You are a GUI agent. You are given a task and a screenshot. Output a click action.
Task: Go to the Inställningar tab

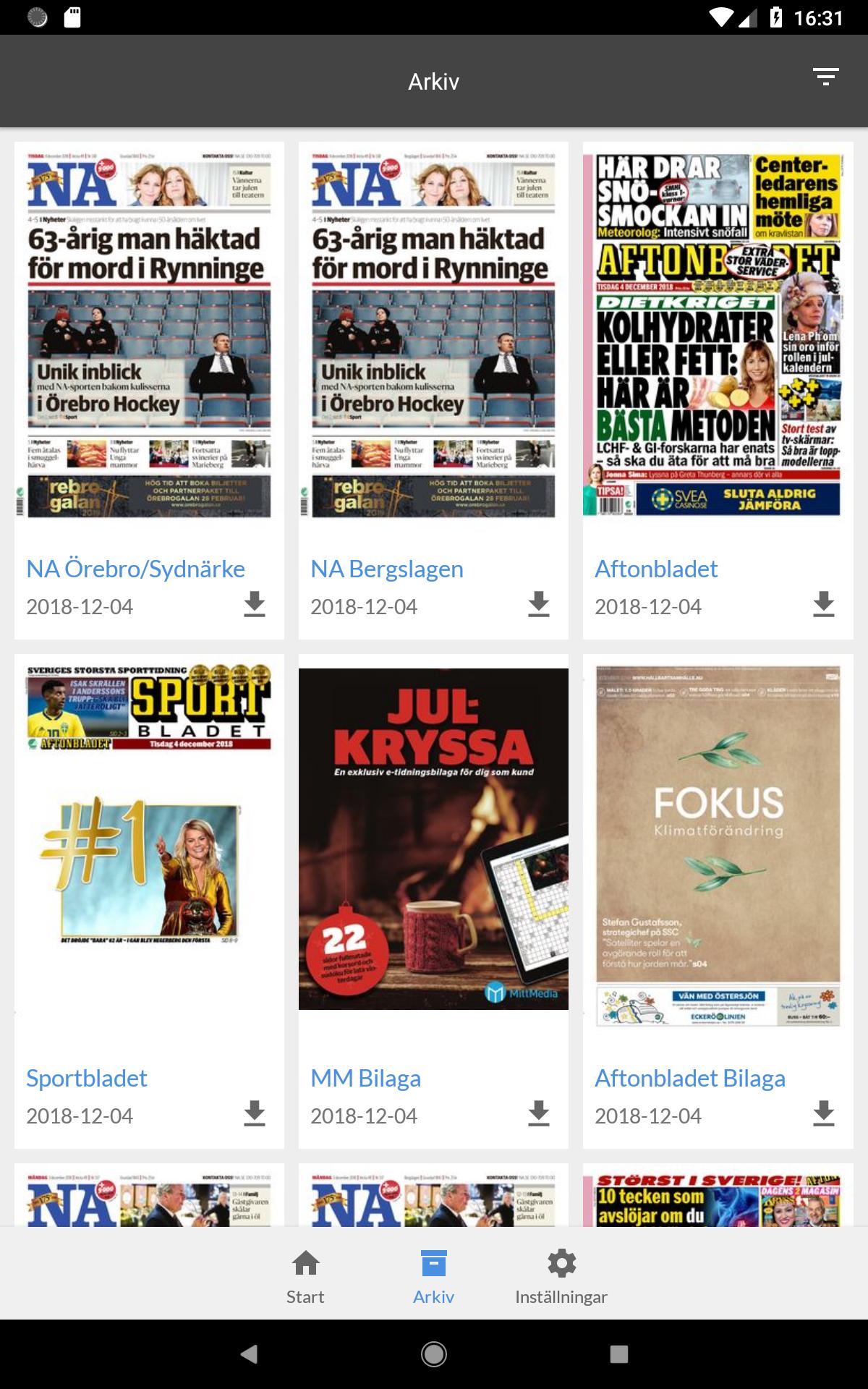pos(561,1277)
